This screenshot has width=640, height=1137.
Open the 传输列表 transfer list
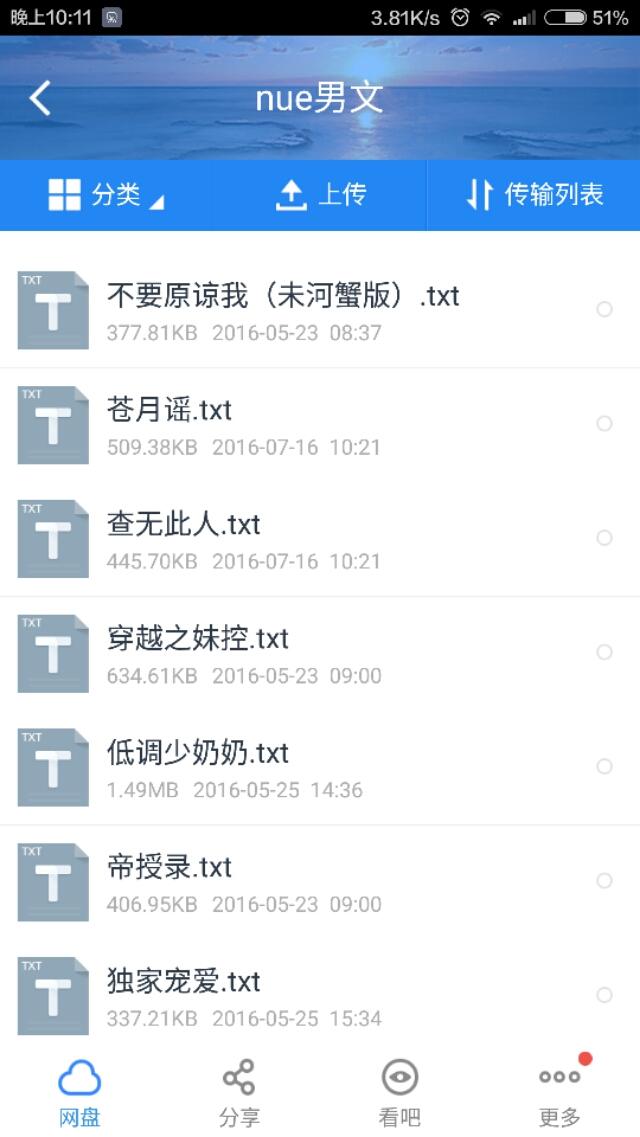point(533,195)
